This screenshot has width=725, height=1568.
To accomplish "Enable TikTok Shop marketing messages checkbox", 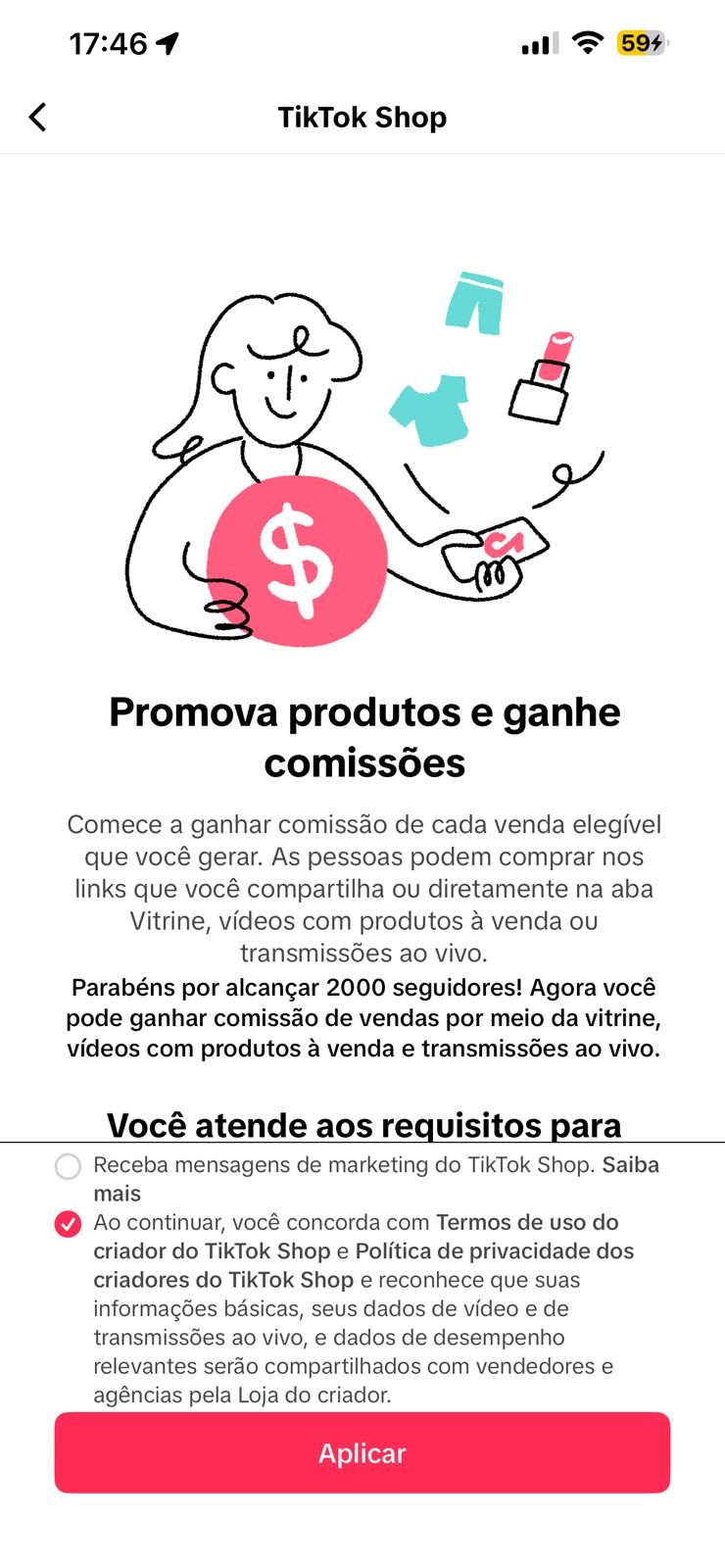I will [x=68, y=1166].
